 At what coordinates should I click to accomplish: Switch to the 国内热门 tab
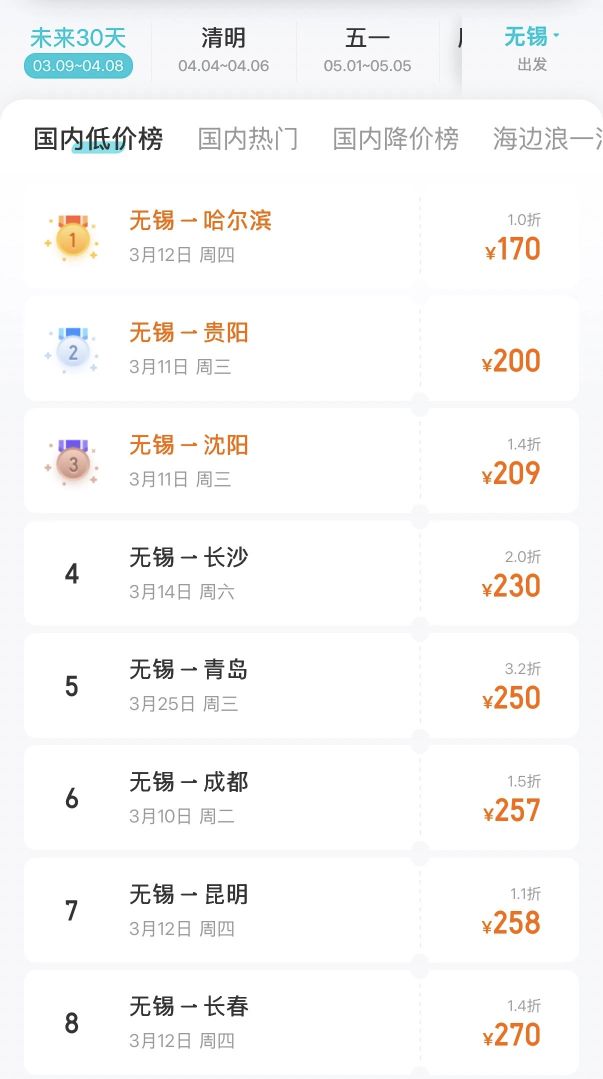tap(248, 138)
